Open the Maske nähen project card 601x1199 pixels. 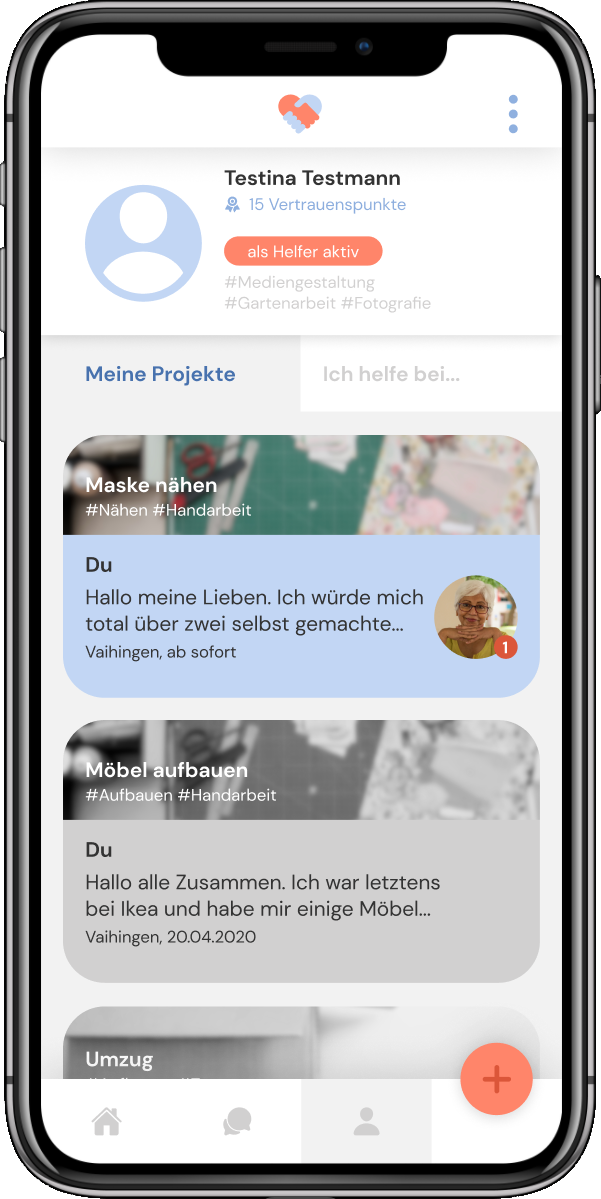(301, 566)
